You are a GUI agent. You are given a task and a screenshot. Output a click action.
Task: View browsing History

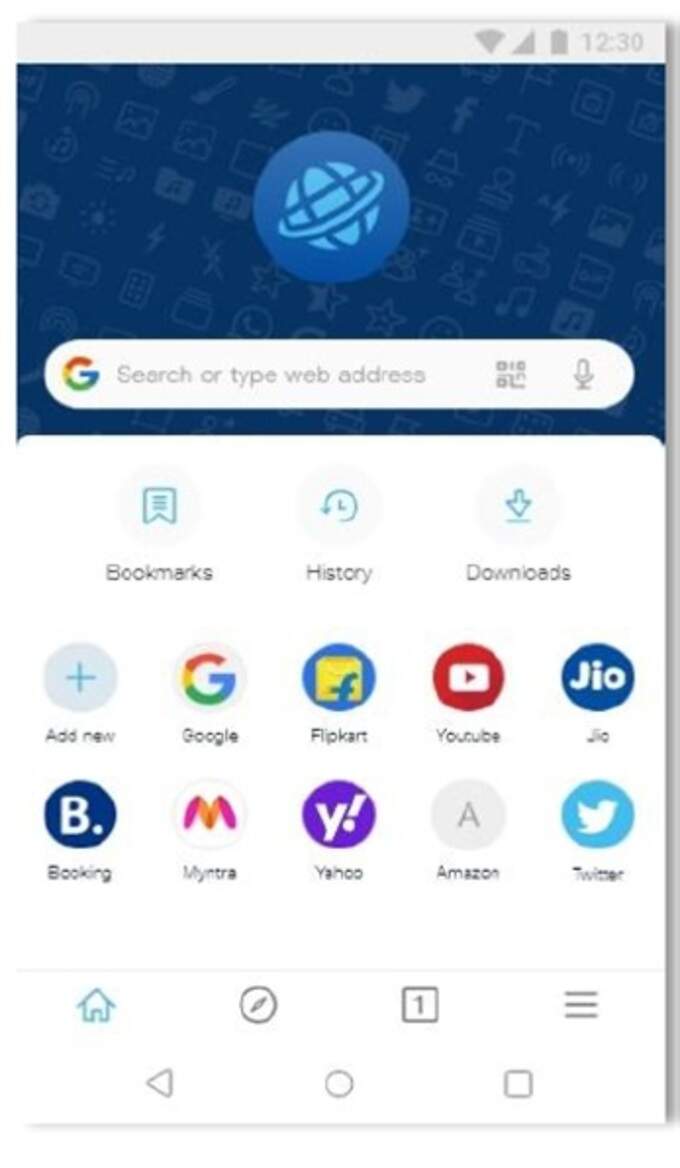click(339, 508)
